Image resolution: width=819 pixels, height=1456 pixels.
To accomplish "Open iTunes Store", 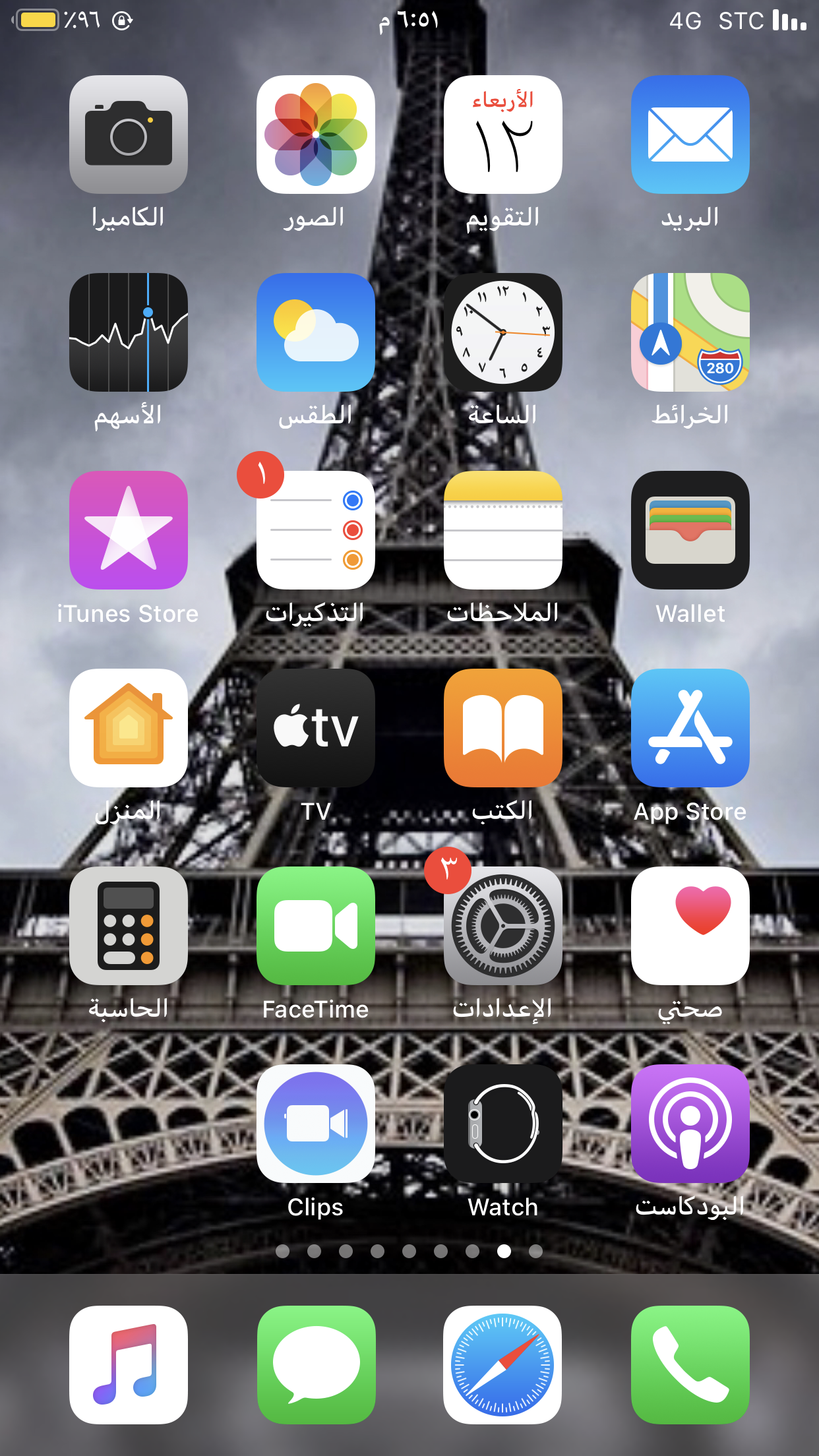I will pos(129,530).
